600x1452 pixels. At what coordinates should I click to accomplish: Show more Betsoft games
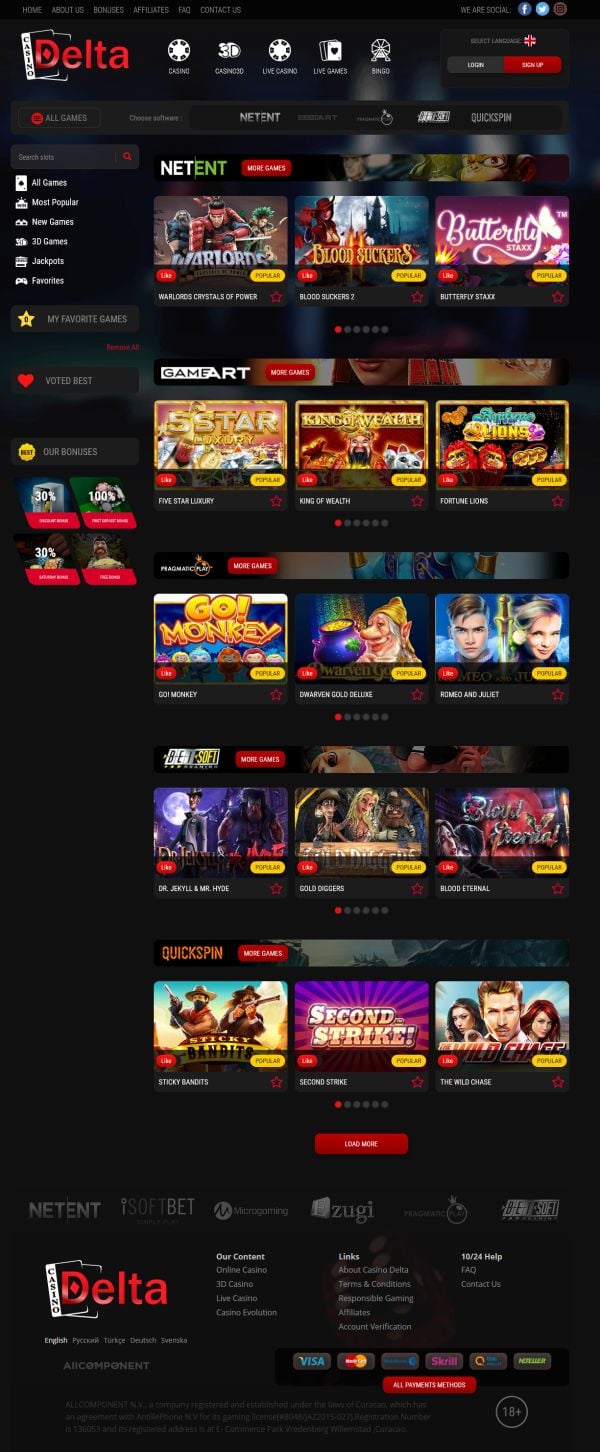click(x=260, y=759)
